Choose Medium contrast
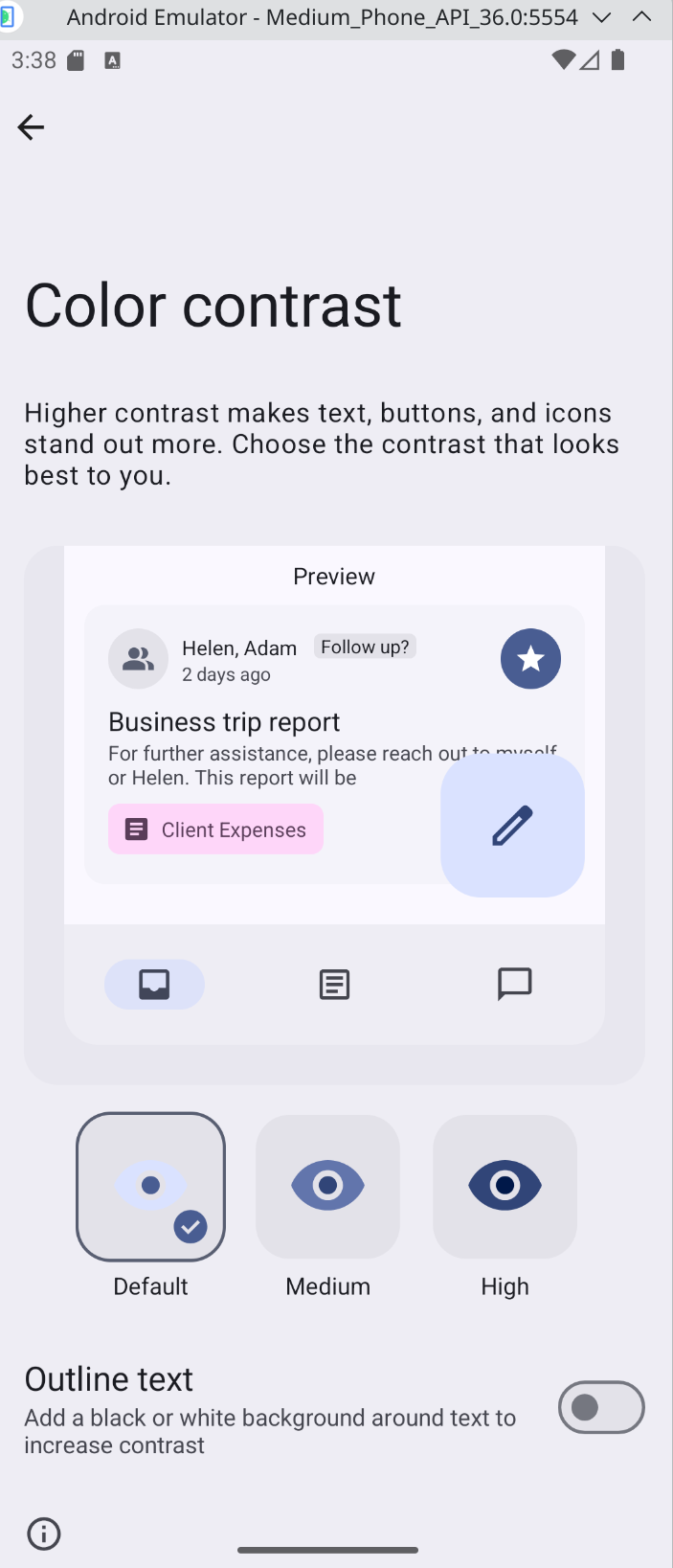The height and width of the screenshot is (1568, 673). [x=327, y=1186]
